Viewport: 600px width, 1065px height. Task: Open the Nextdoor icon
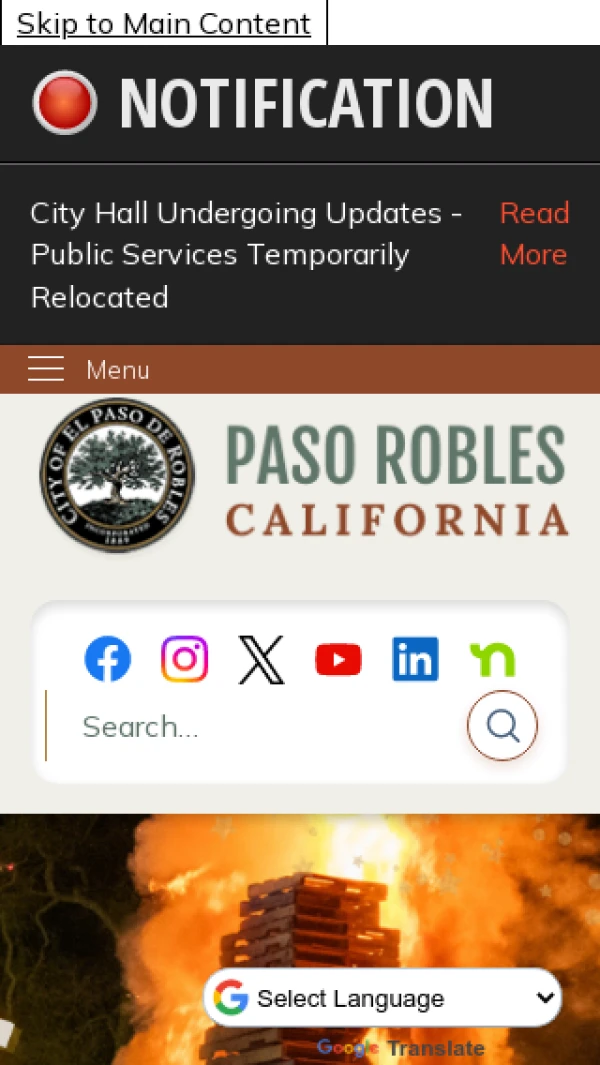point(492,660)
